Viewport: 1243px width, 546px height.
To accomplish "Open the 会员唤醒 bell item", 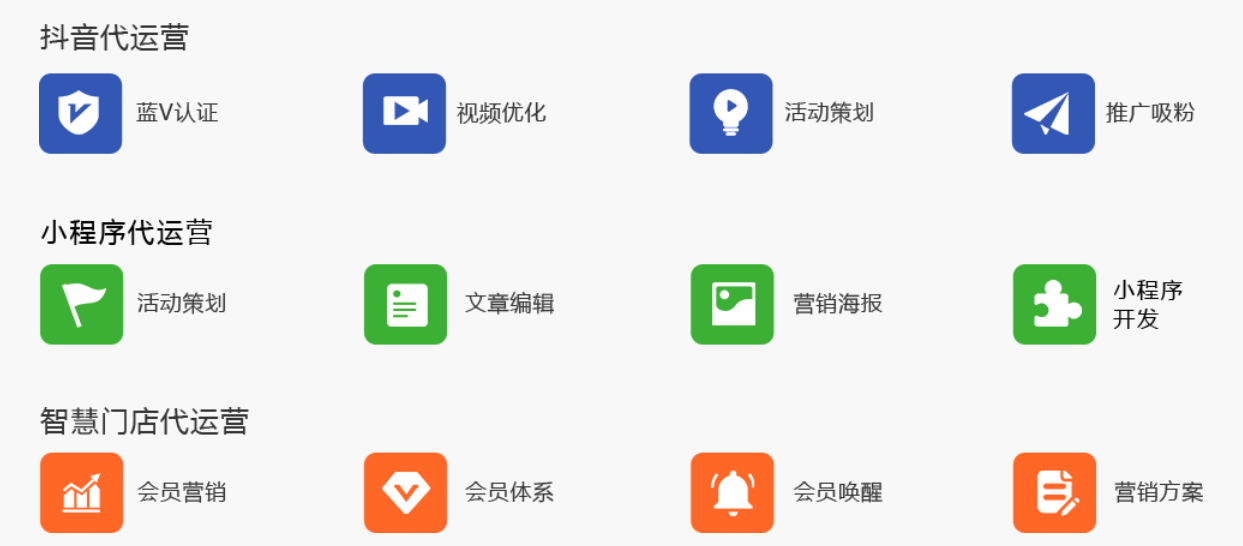I will coord(732,492).
